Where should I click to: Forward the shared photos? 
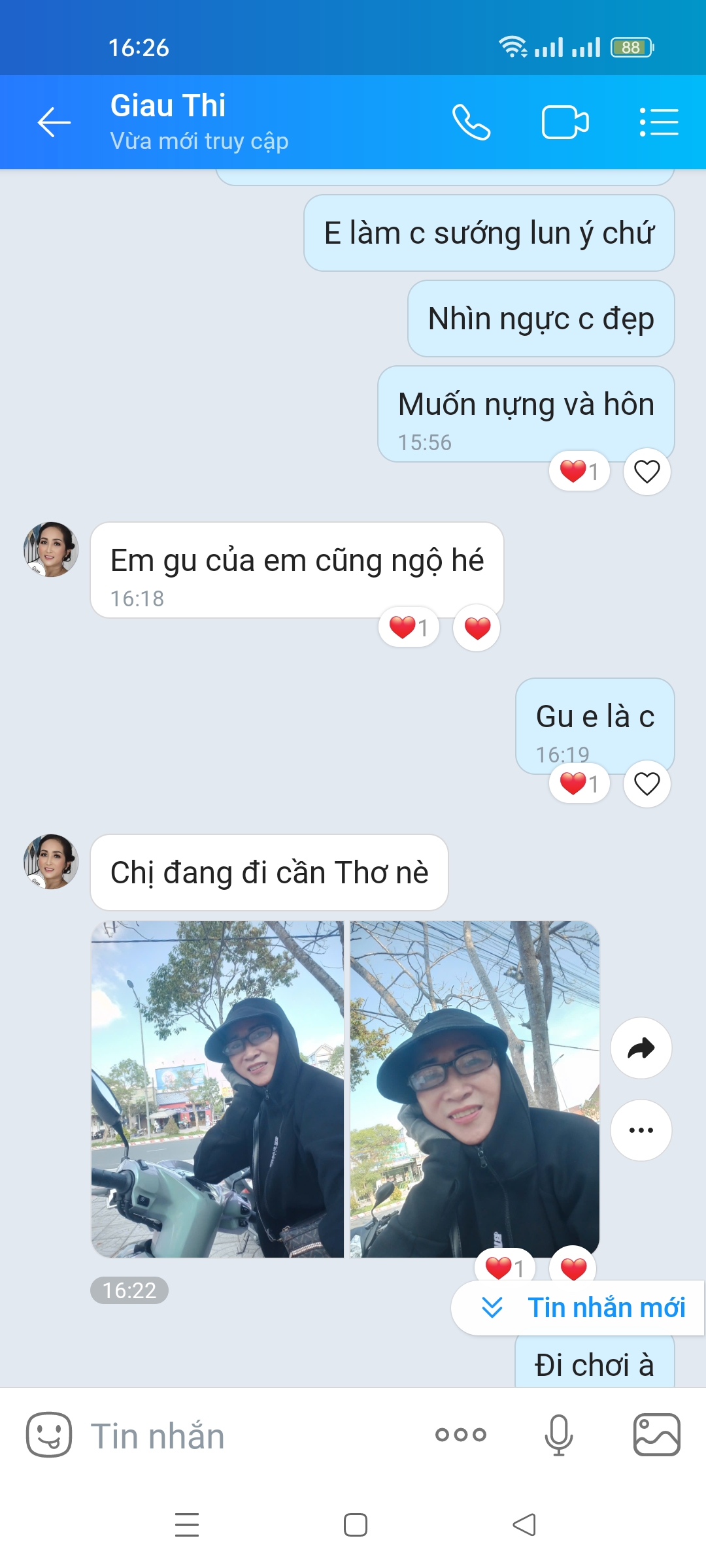[641, 1048]
